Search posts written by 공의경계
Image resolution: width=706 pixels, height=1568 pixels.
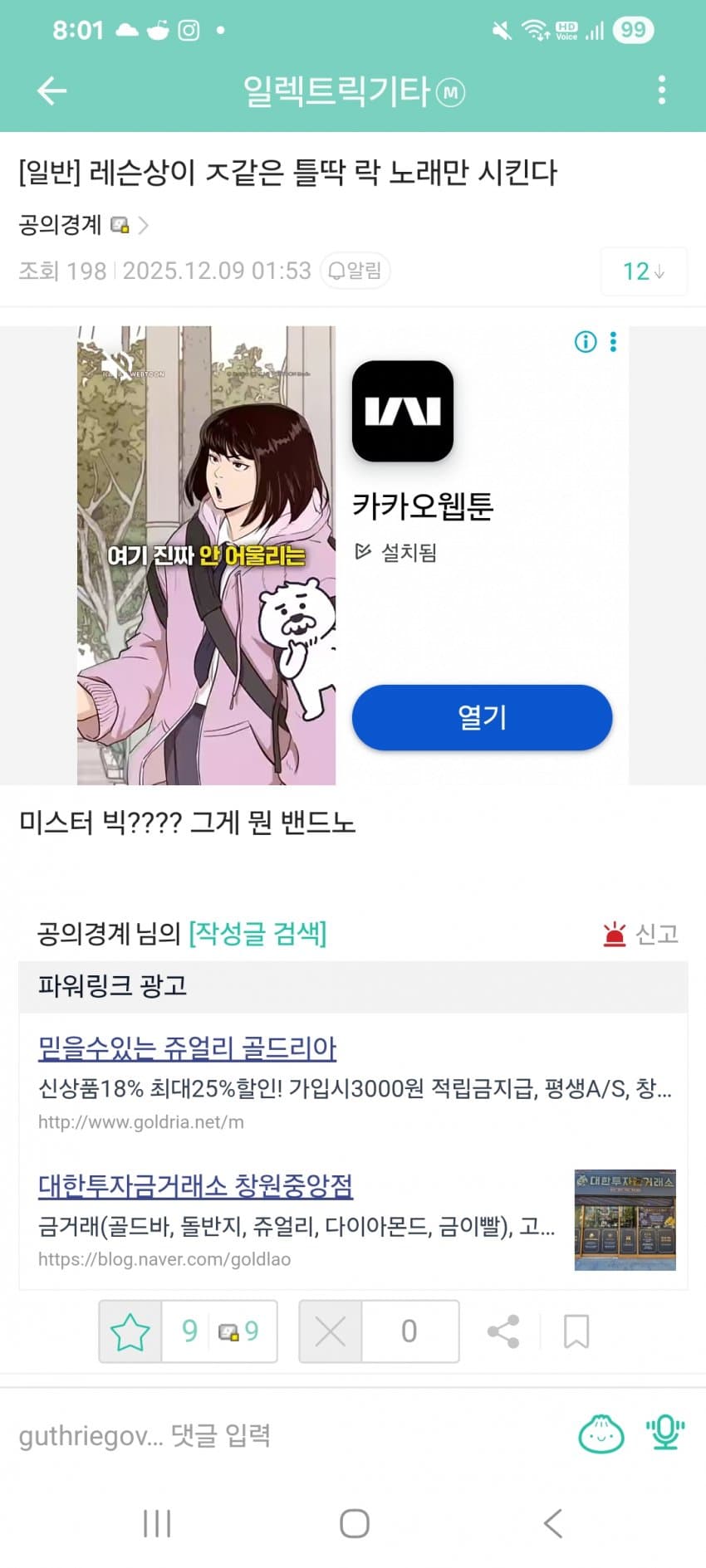(x=257, y=934)
